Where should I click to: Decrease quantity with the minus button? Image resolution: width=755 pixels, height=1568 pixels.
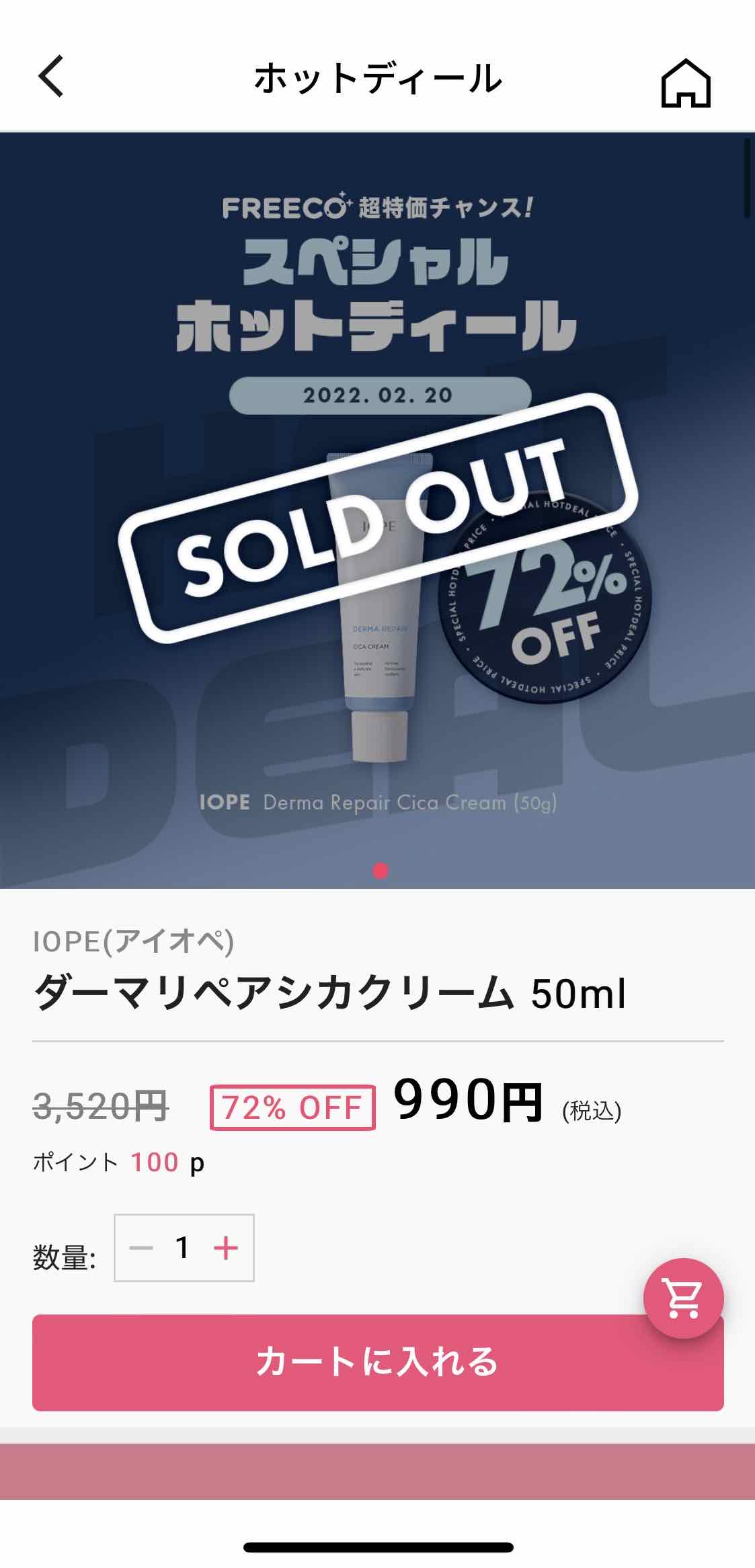tap(141, 1248)
